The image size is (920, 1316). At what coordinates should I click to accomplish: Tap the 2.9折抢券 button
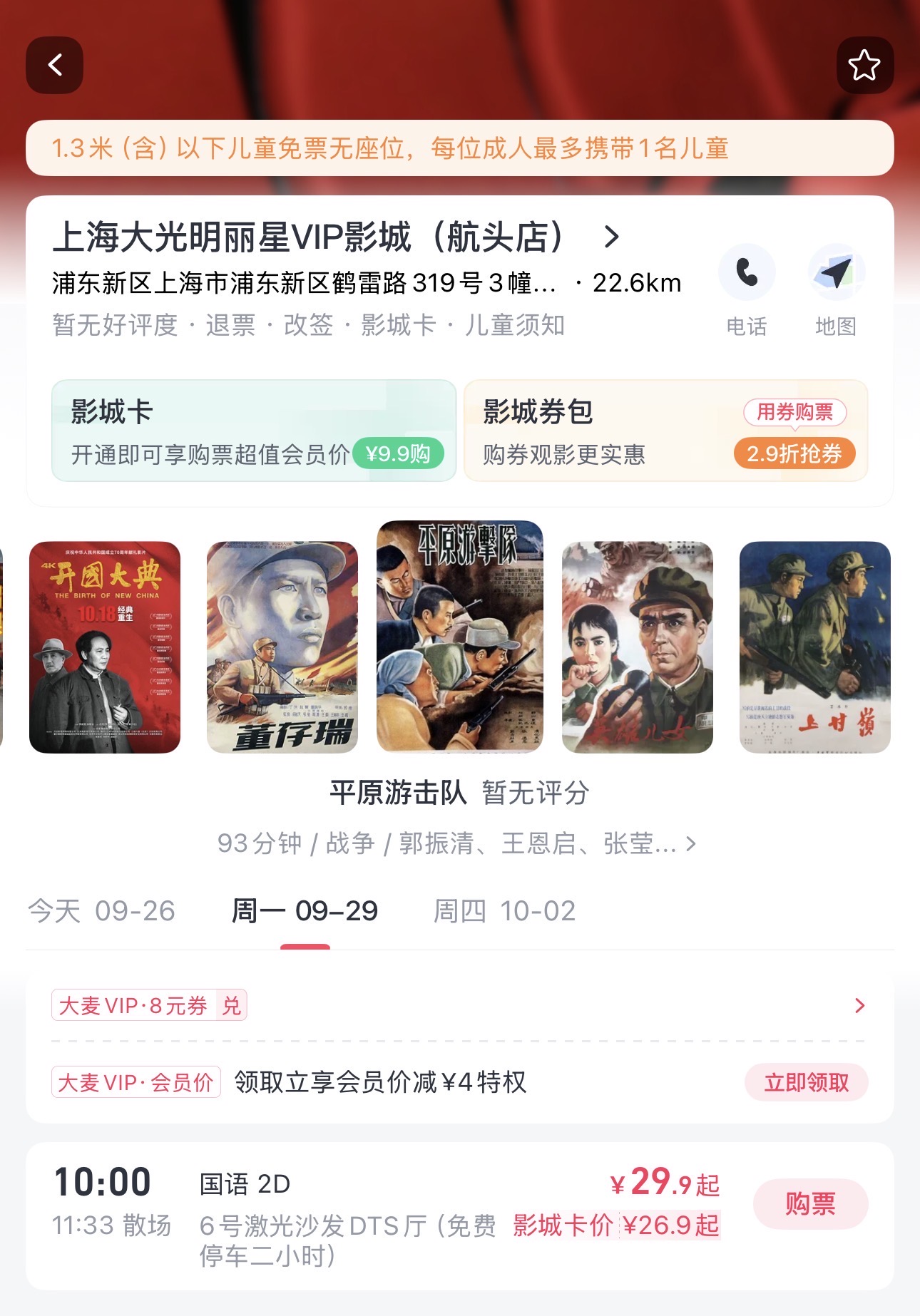pos(794,454)
